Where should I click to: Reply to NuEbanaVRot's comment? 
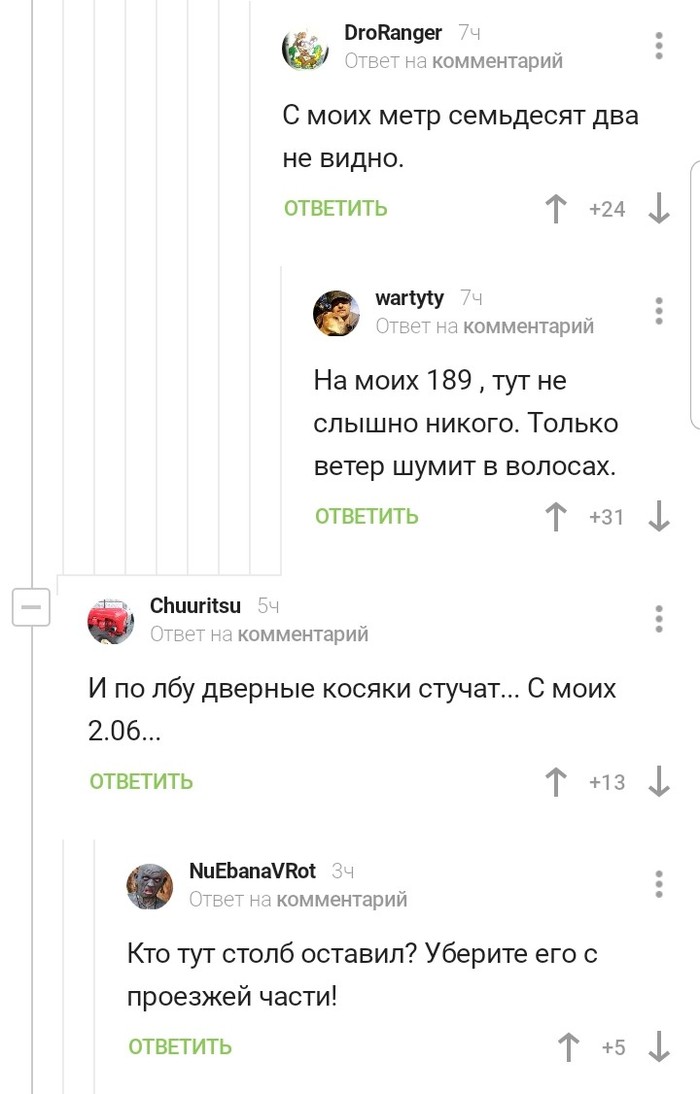(180, 1047)
